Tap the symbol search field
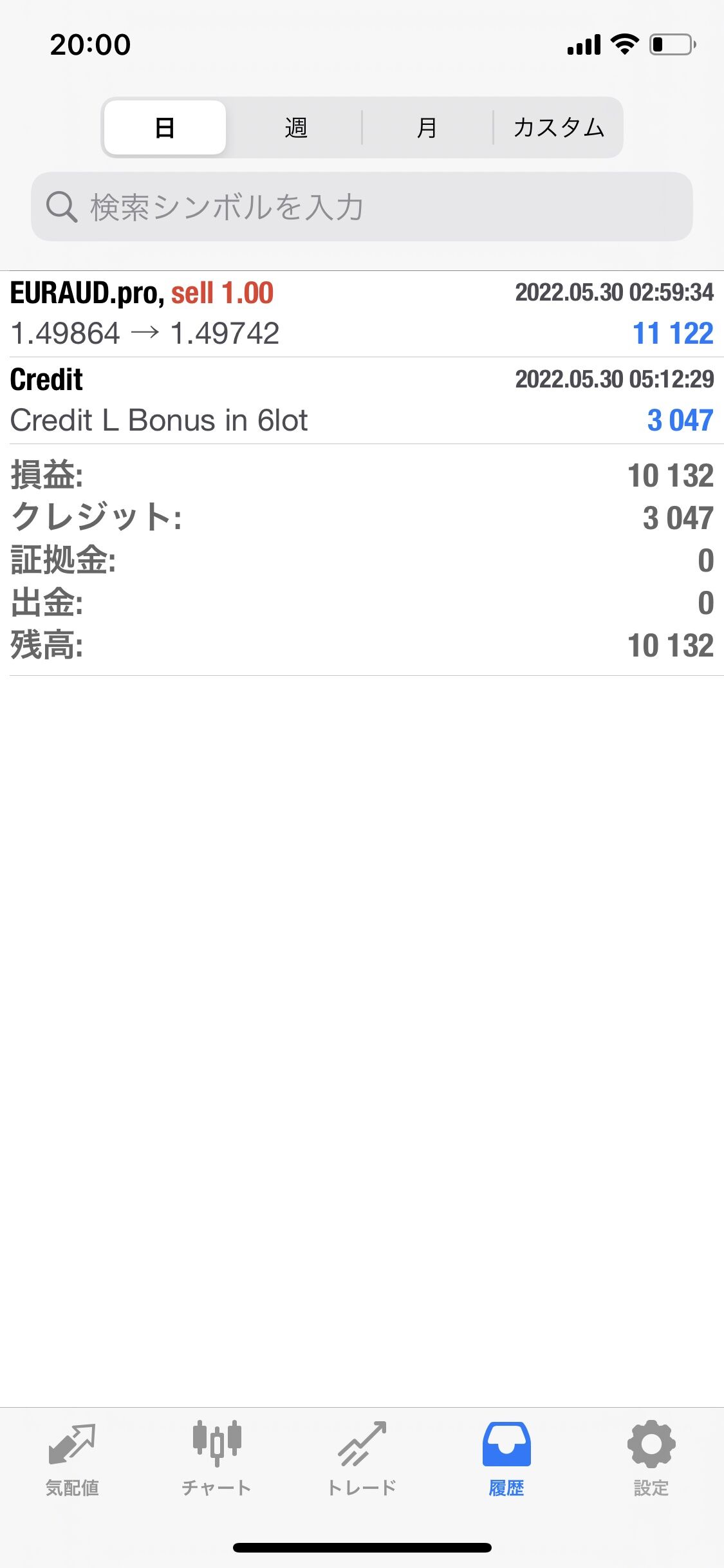724x1568 pixels. 362,207
